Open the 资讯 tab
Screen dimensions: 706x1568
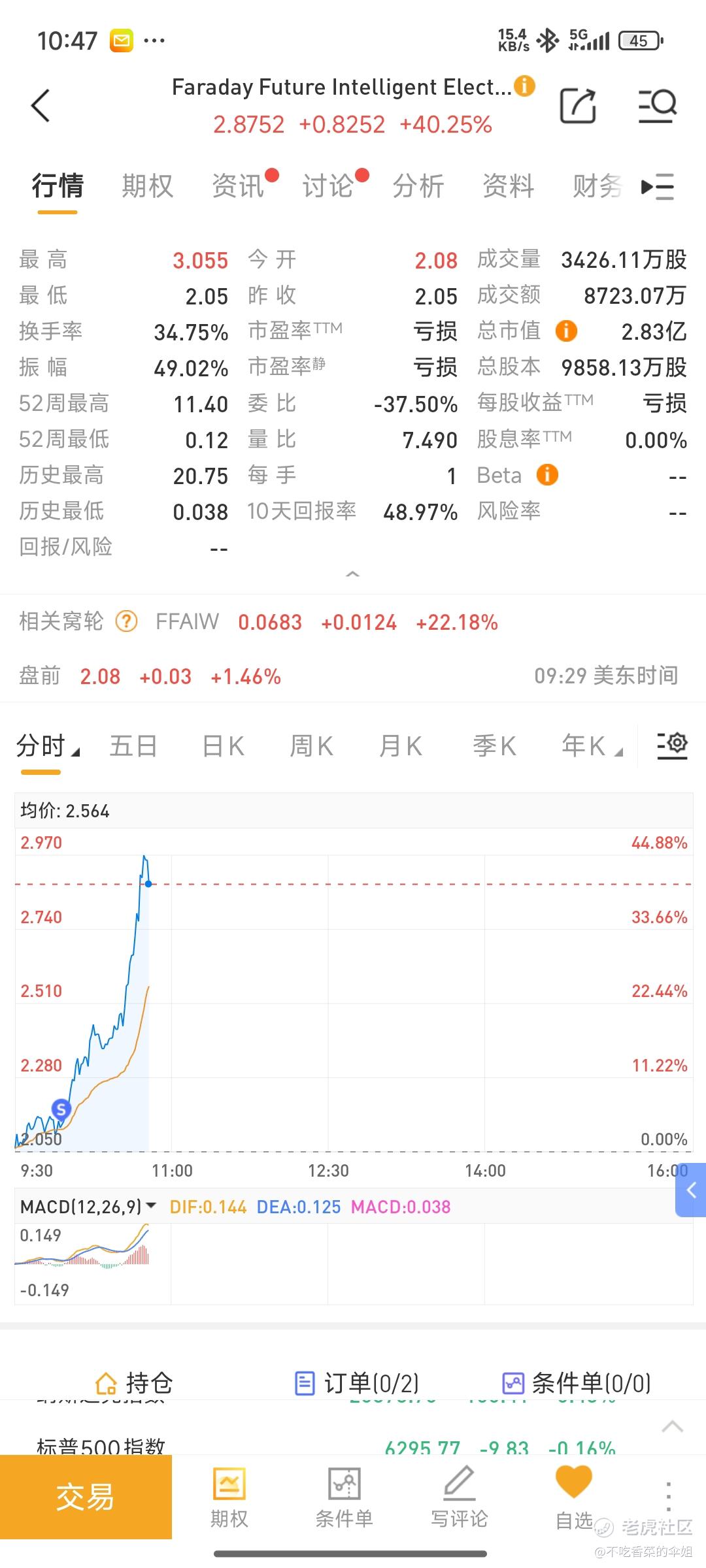tap(238, 186)
